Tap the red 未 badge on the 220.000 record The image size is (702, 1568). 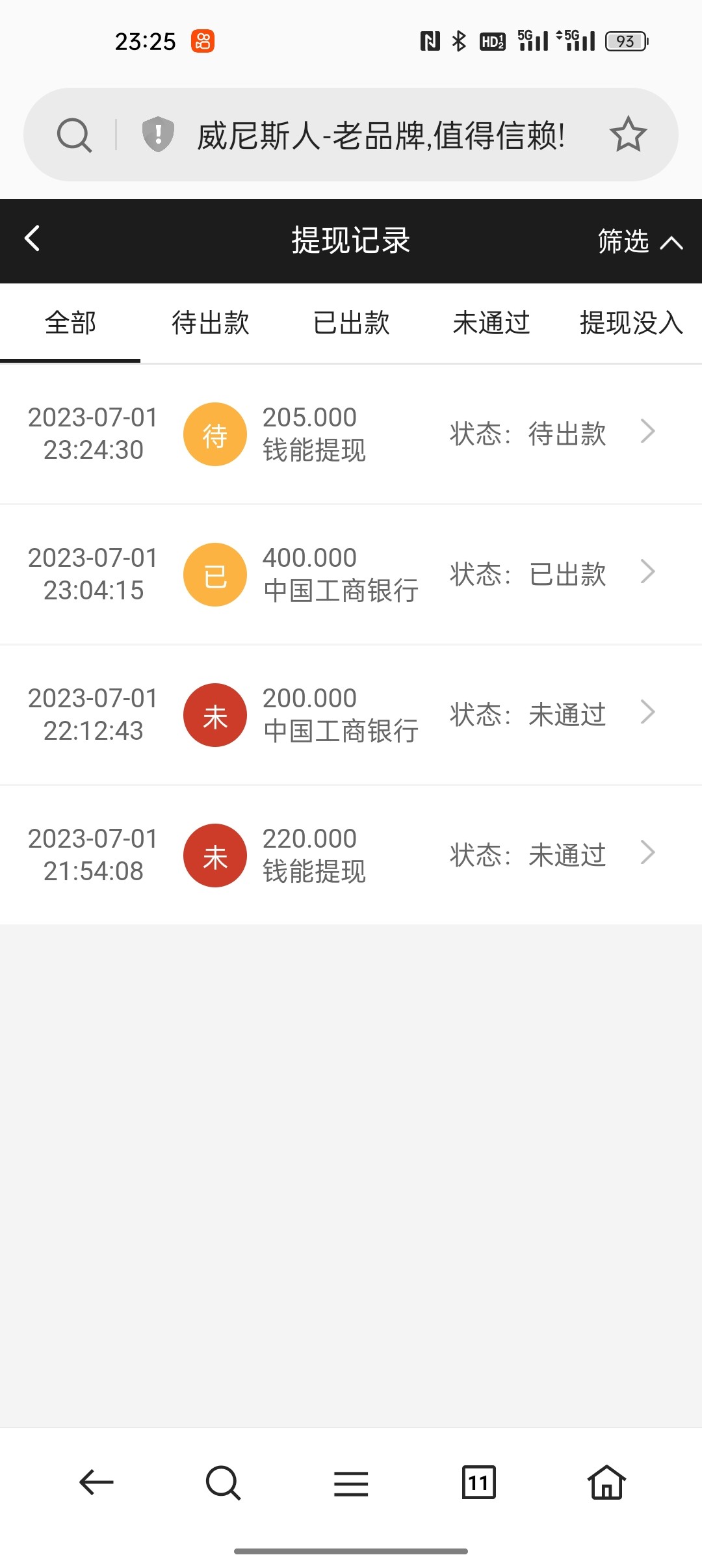point(215,855)
